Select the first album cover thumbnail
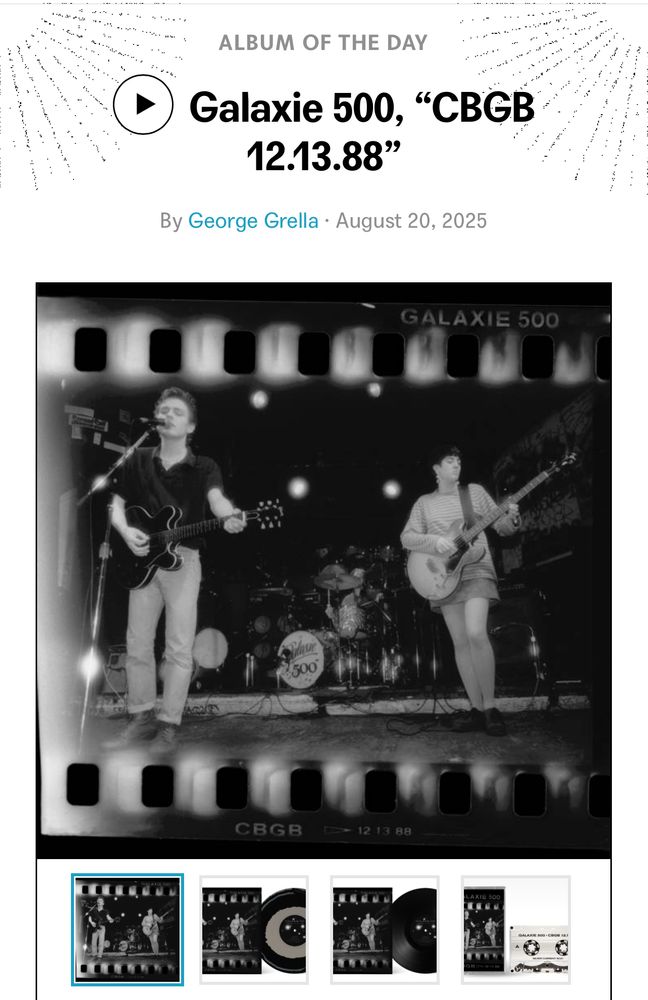 click(x=128, y=929)
